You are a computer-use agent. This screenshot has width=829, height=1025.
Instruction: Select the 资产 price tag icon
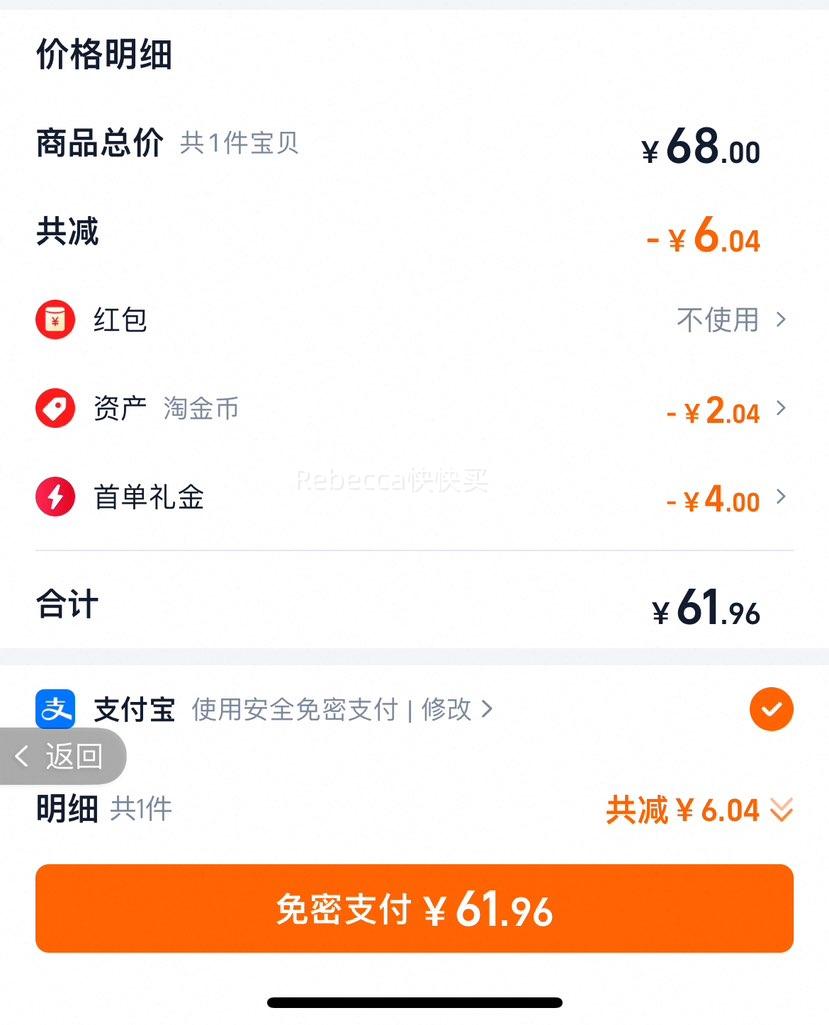(x=55, y=409)
